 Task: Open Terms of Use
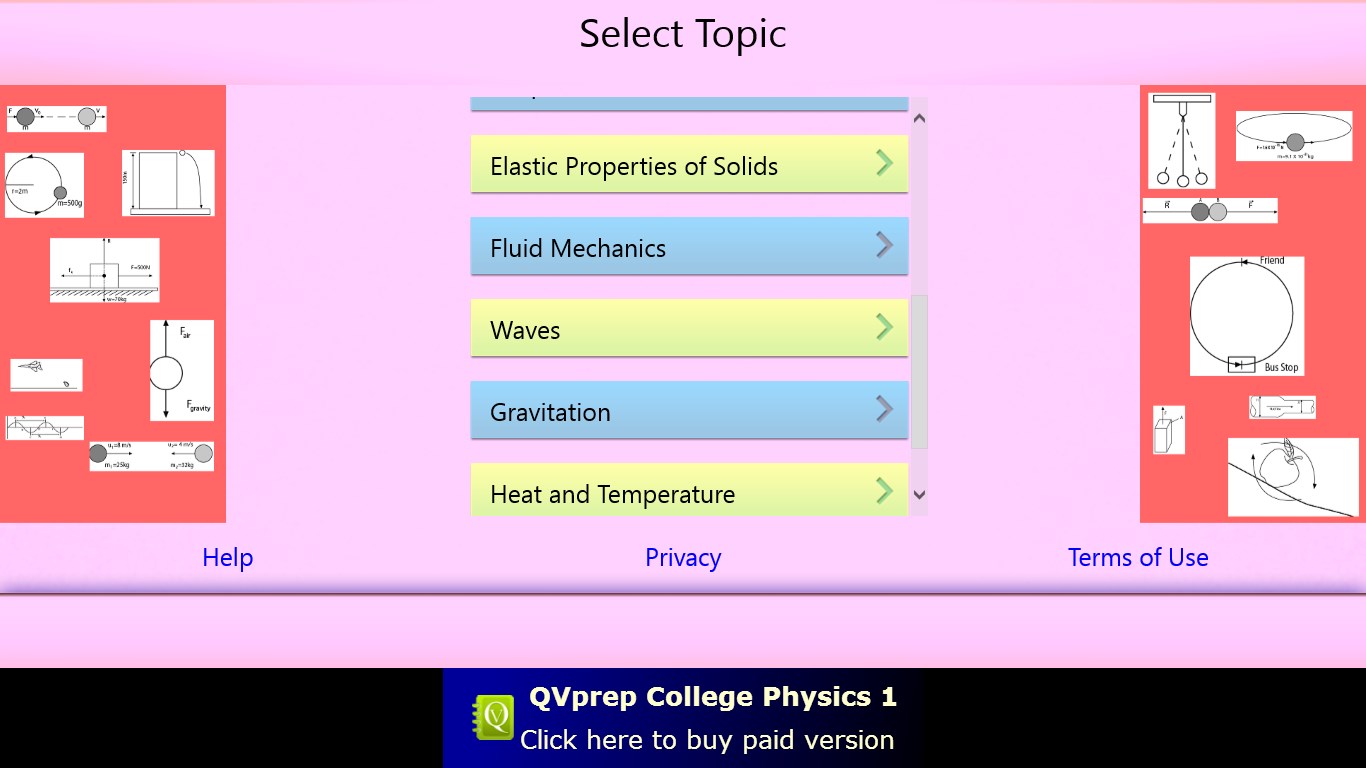point(1138,557)
